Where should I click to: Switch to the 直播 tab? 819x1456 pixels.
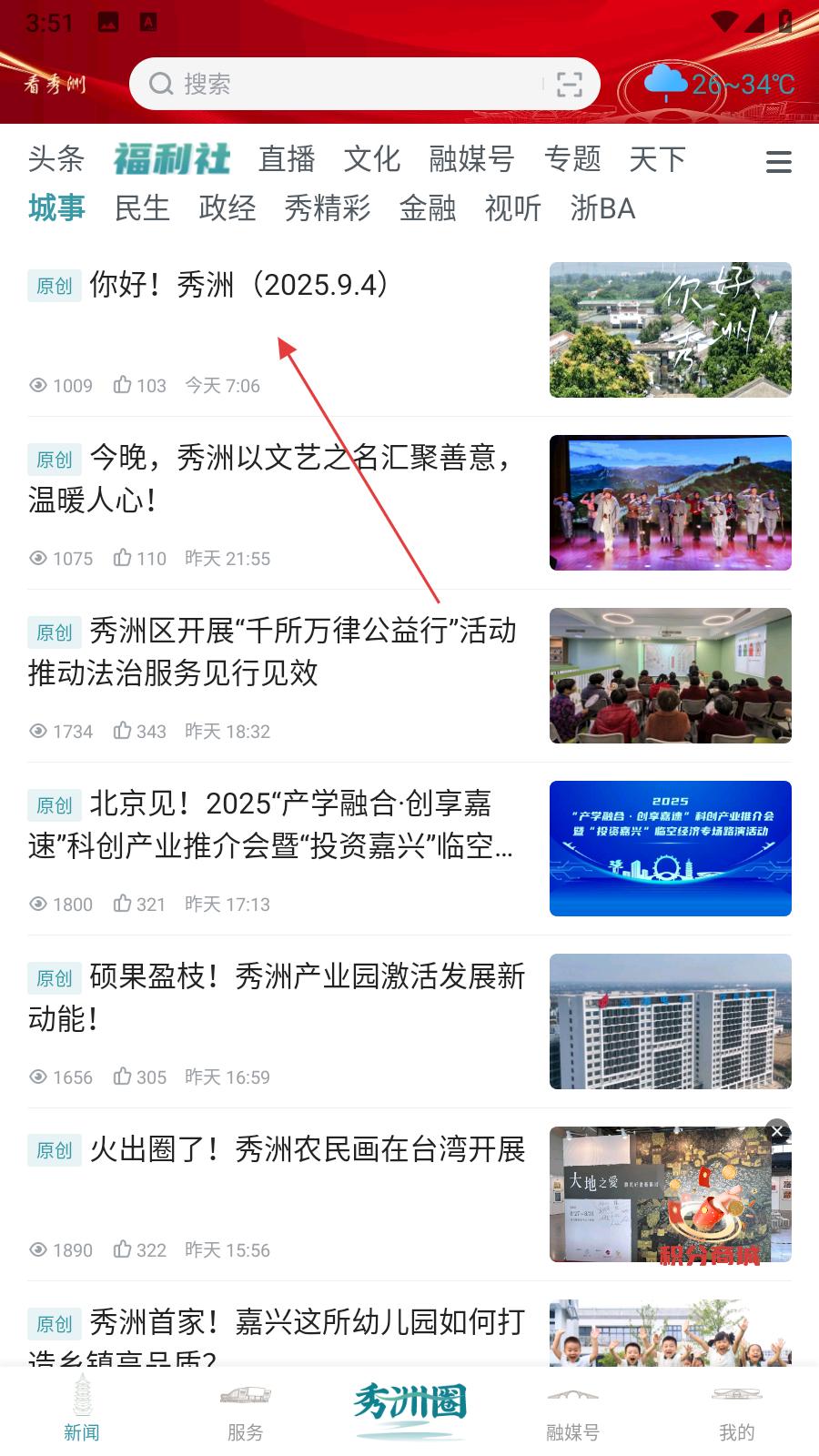287,159
